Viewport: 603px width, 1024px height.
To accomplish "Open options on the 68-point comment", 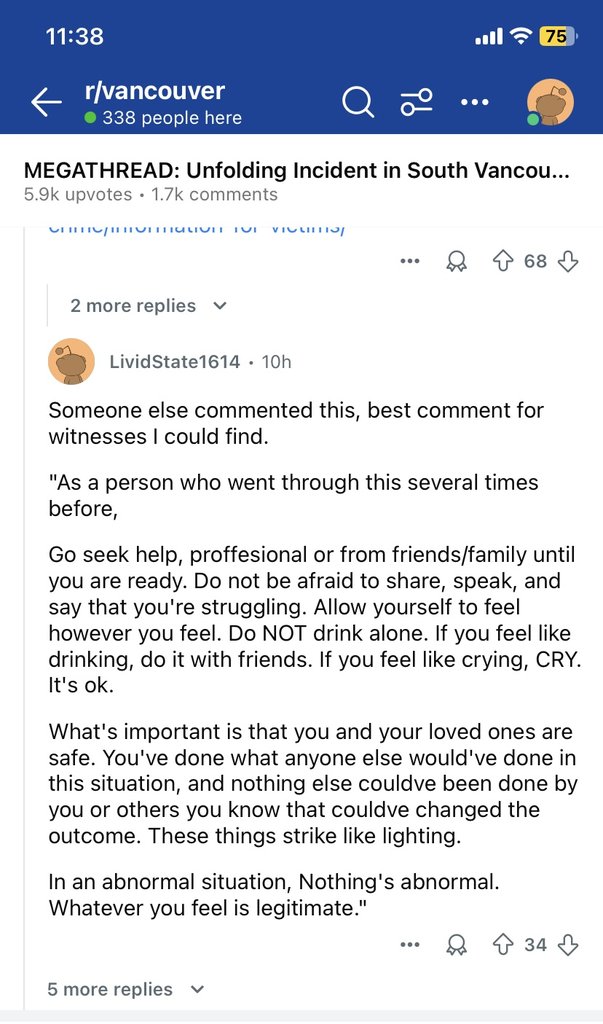I will tap(410, 262).
